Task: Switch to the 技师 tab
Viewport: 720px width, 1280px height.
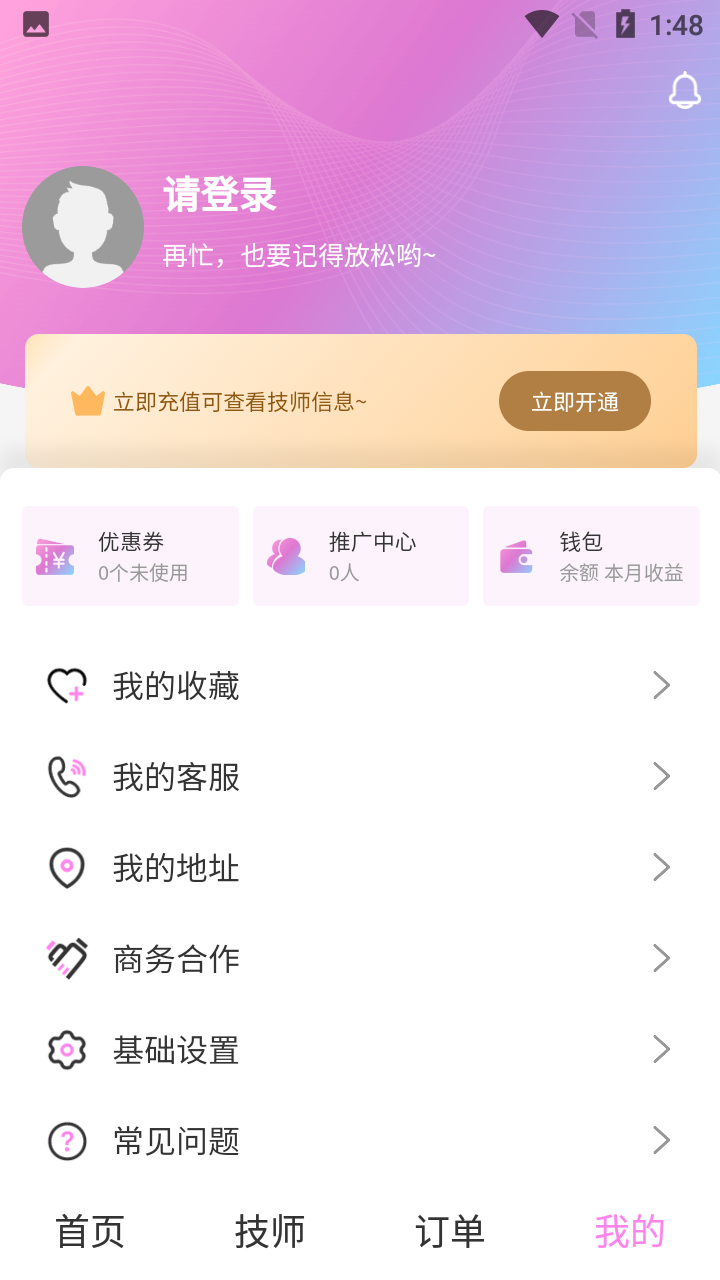Action: coord(270,1232)
